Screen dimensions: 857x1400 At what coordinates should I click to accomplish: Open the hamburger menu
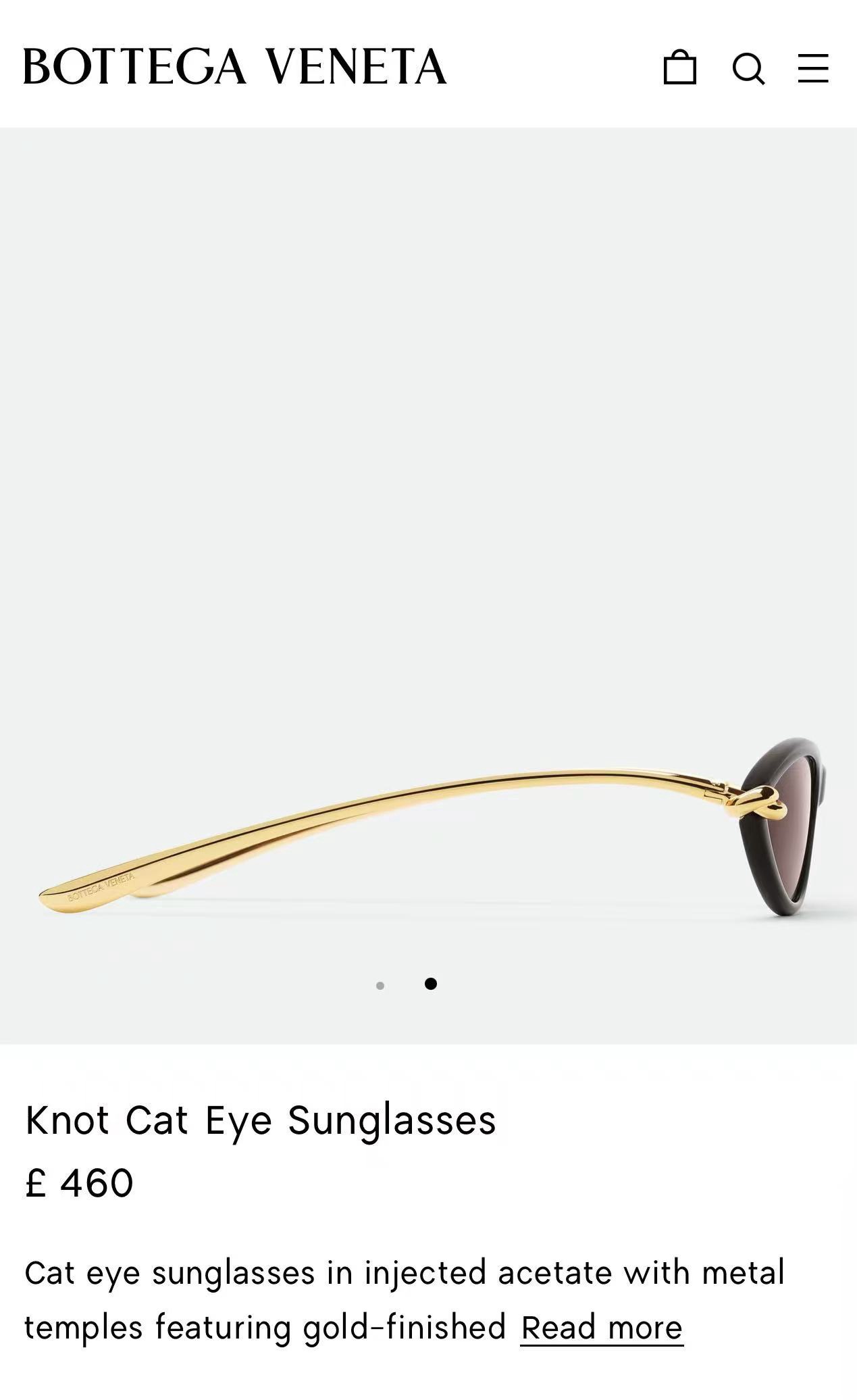coord(813,68)
